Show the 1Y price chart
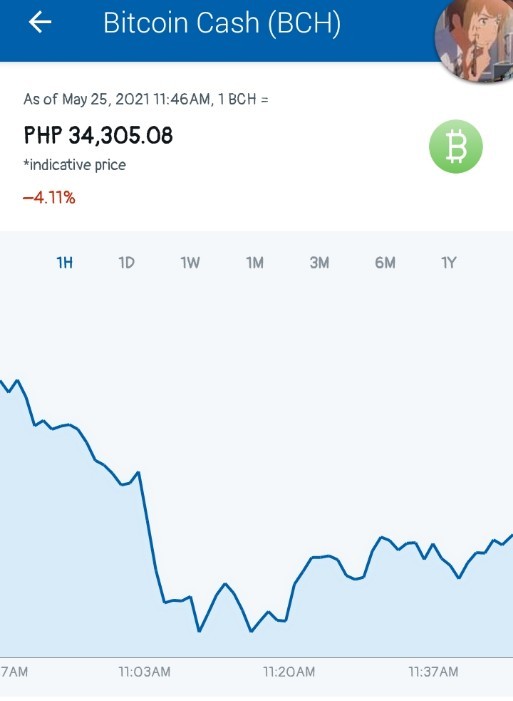Screen dimensions: 513x701 click(449, 262)
